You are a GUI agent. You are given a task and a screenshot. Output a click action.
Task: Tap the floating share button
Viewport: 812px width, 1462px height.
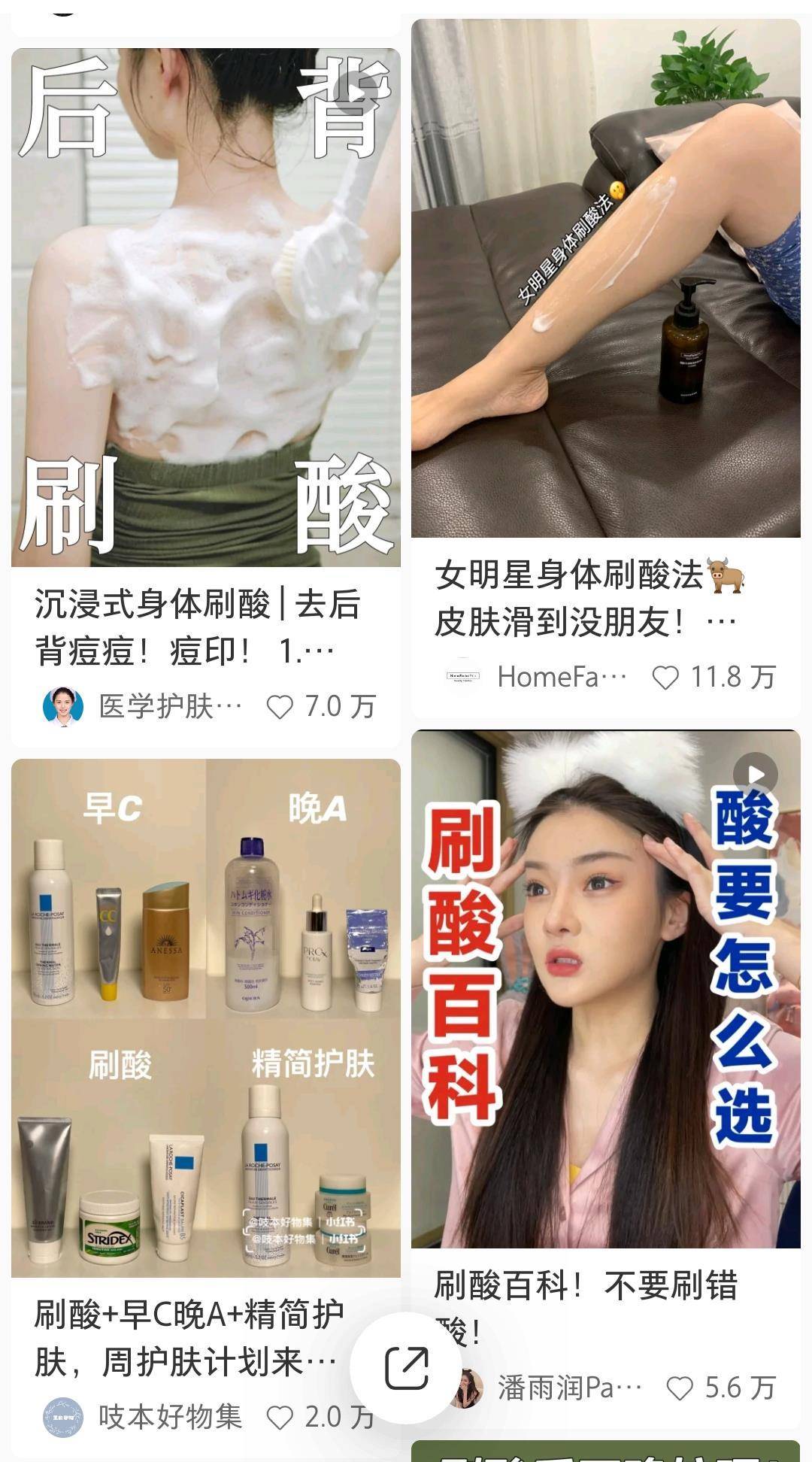(x=406, y=1367)
